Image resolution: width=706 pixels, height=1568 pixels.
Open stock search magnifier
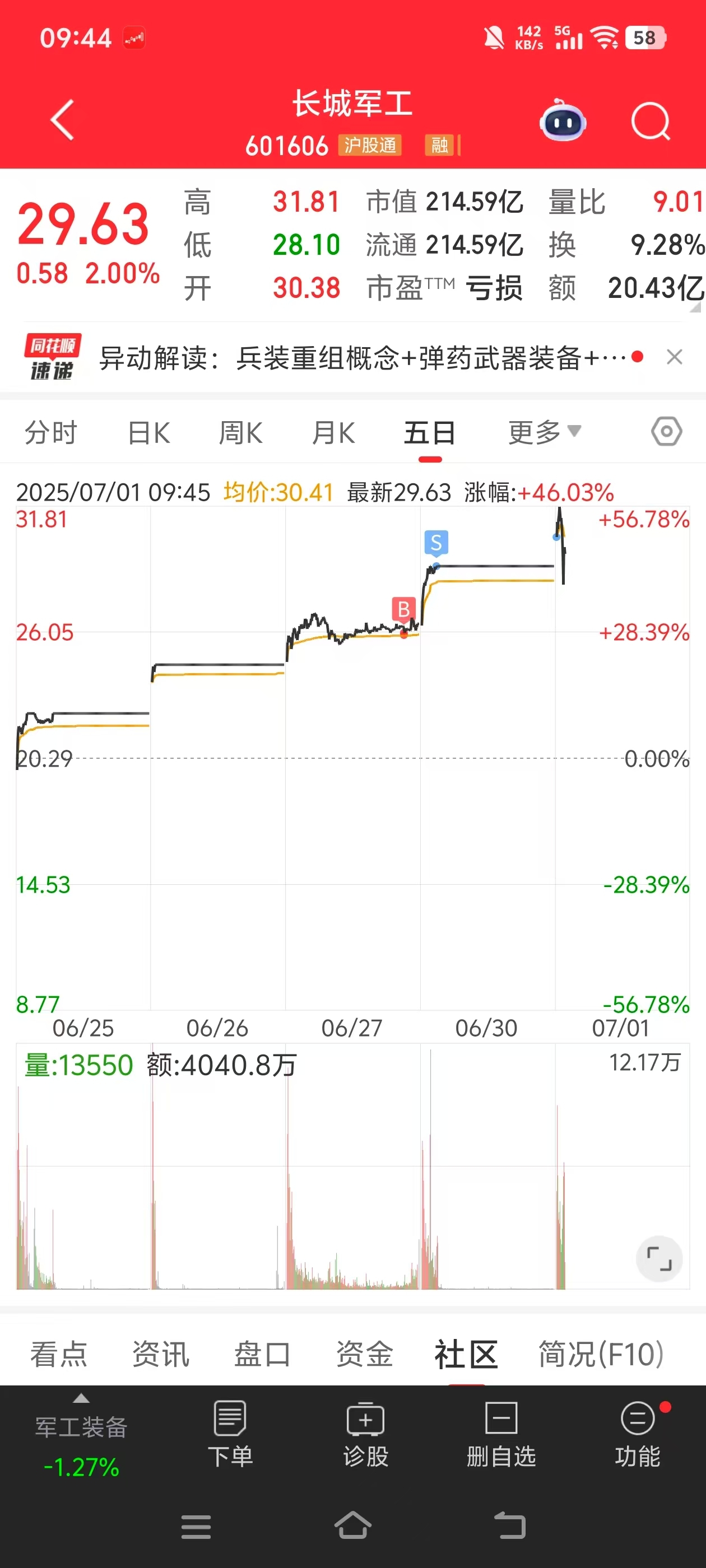[x=651, y=121]
